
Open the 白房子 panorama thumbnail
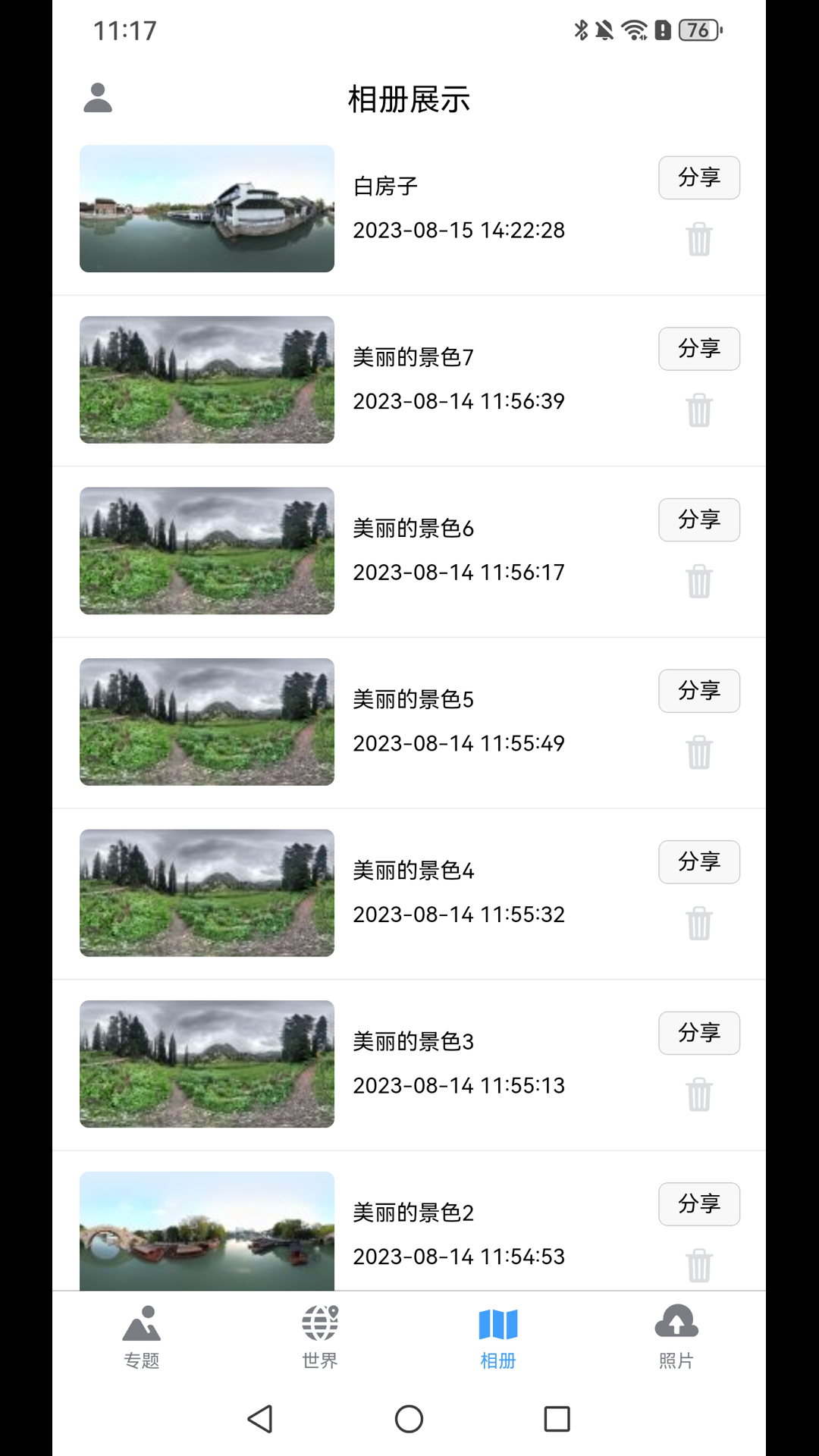pos(206,209)
